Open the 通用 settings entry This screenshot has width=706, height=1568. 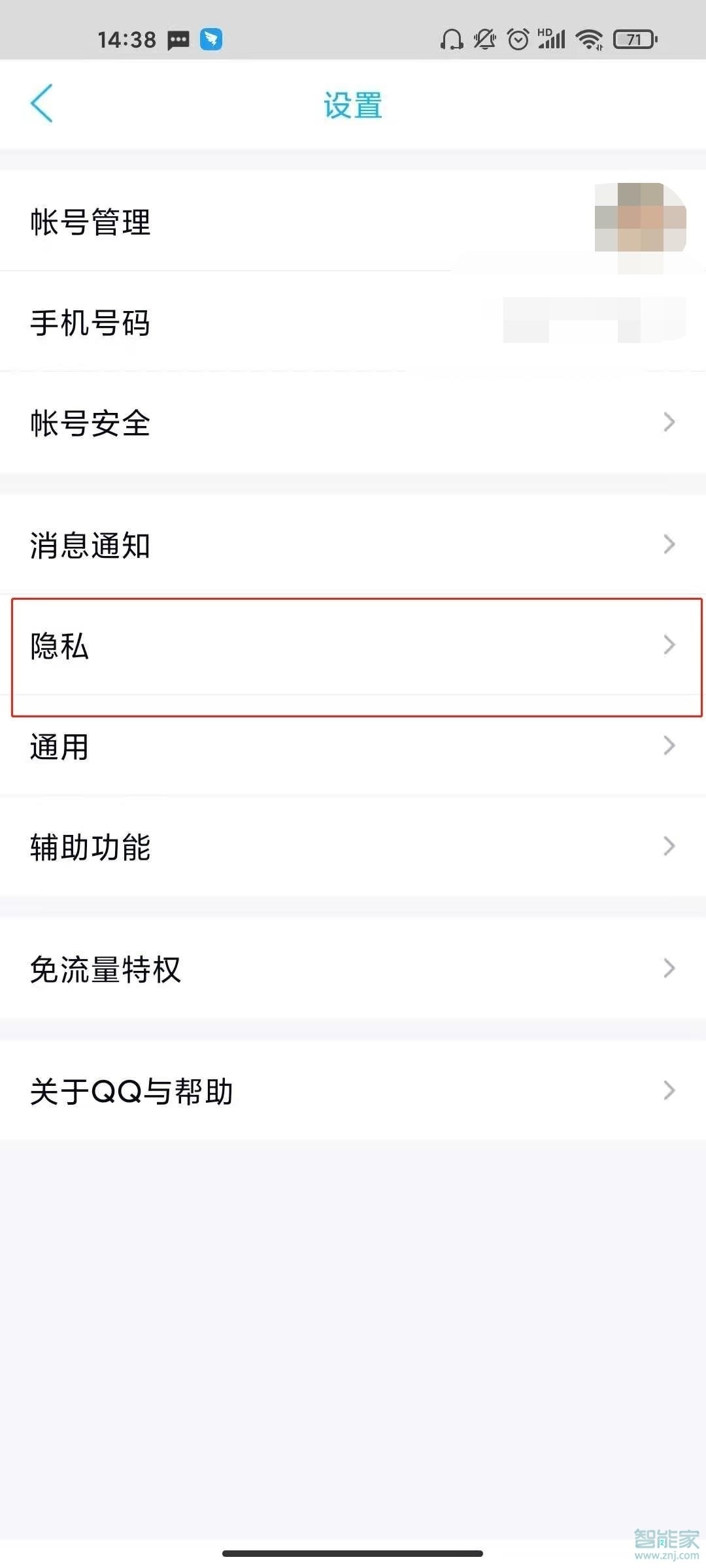click(x=353, y=747)
